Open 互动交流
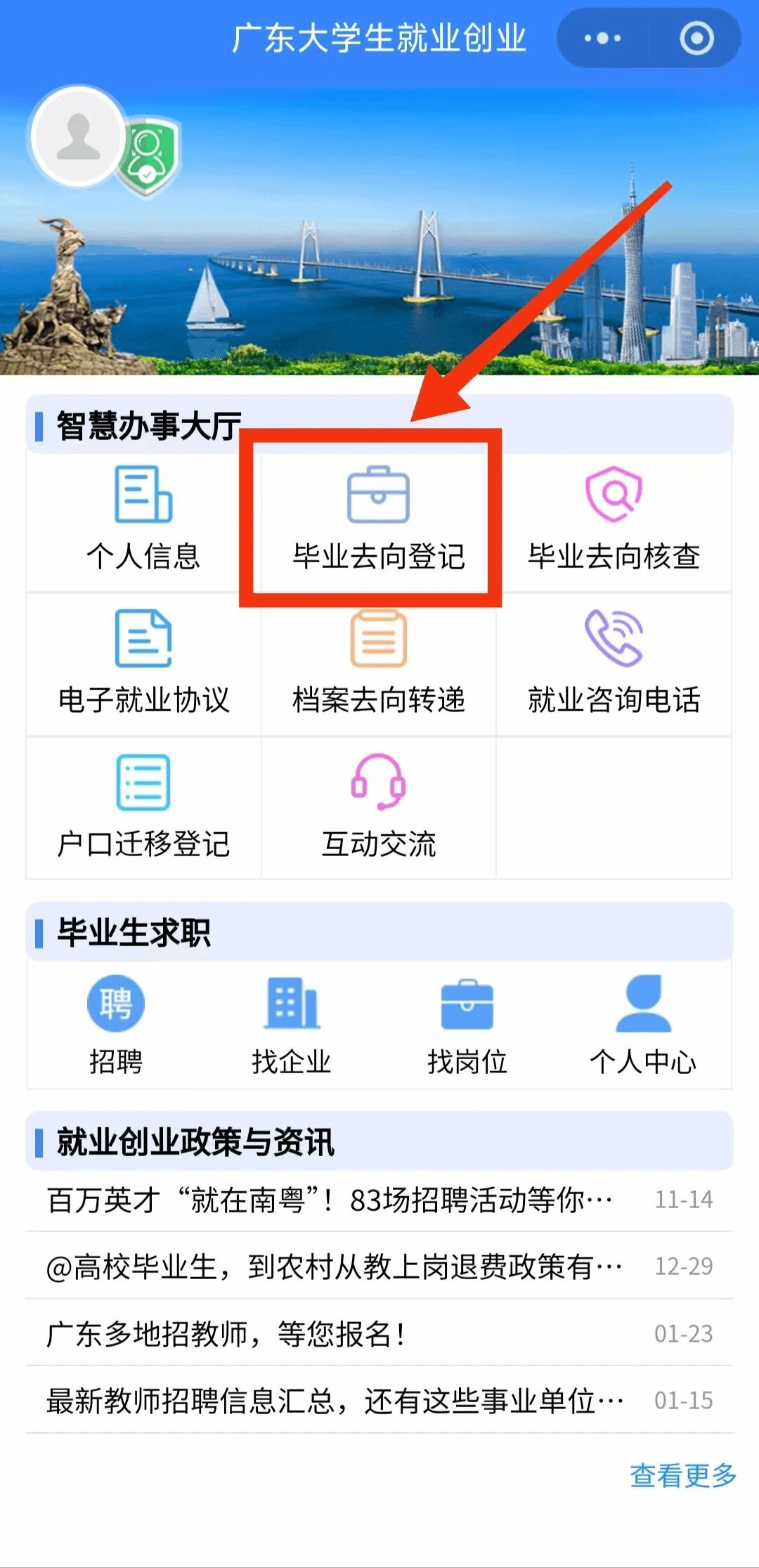Image resolution: width=759 pixels, height=1568 pixels. 378,808
